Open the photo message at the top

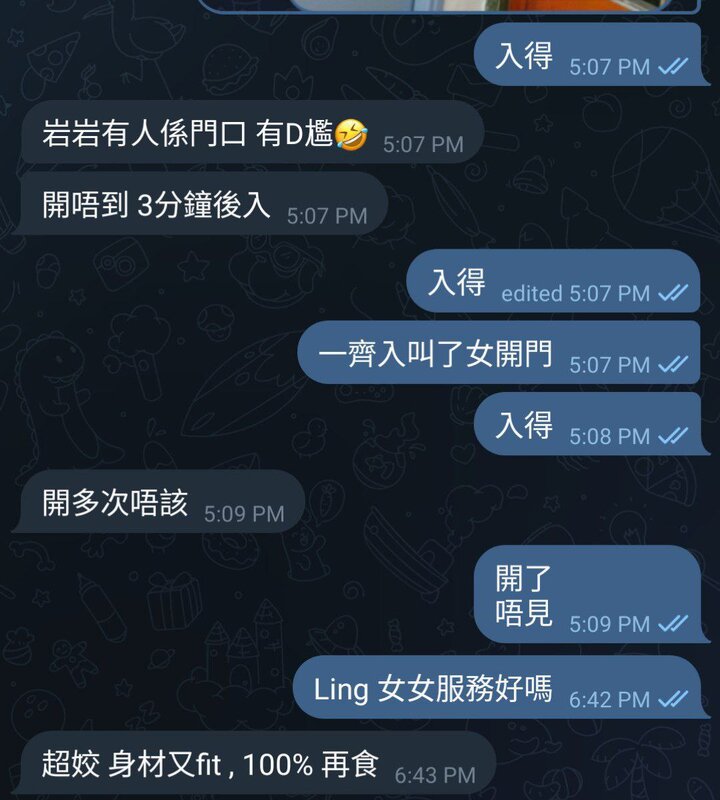point(450,5)
